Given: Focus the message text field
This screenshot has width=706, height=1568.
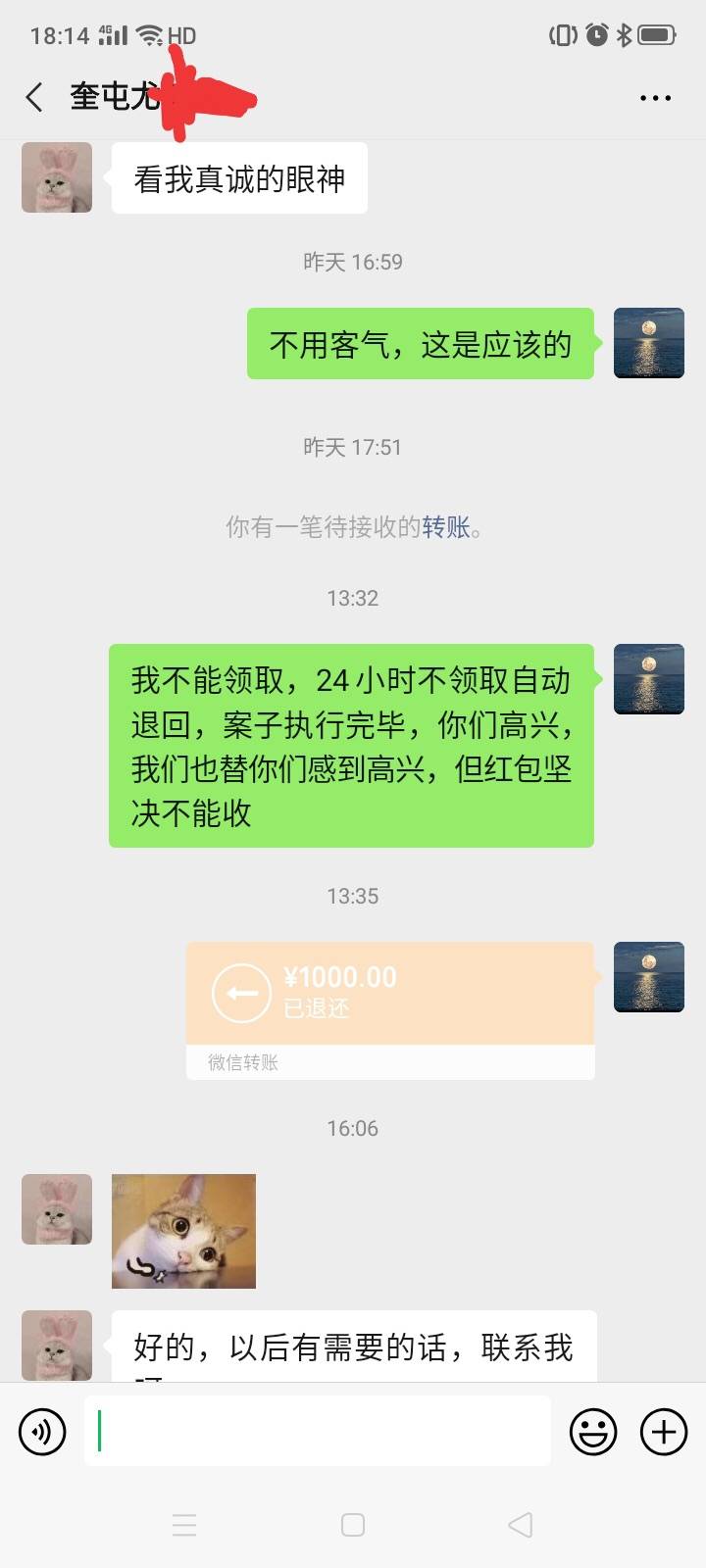Looking at the screenshot, I should click(x=317, y=1432).
